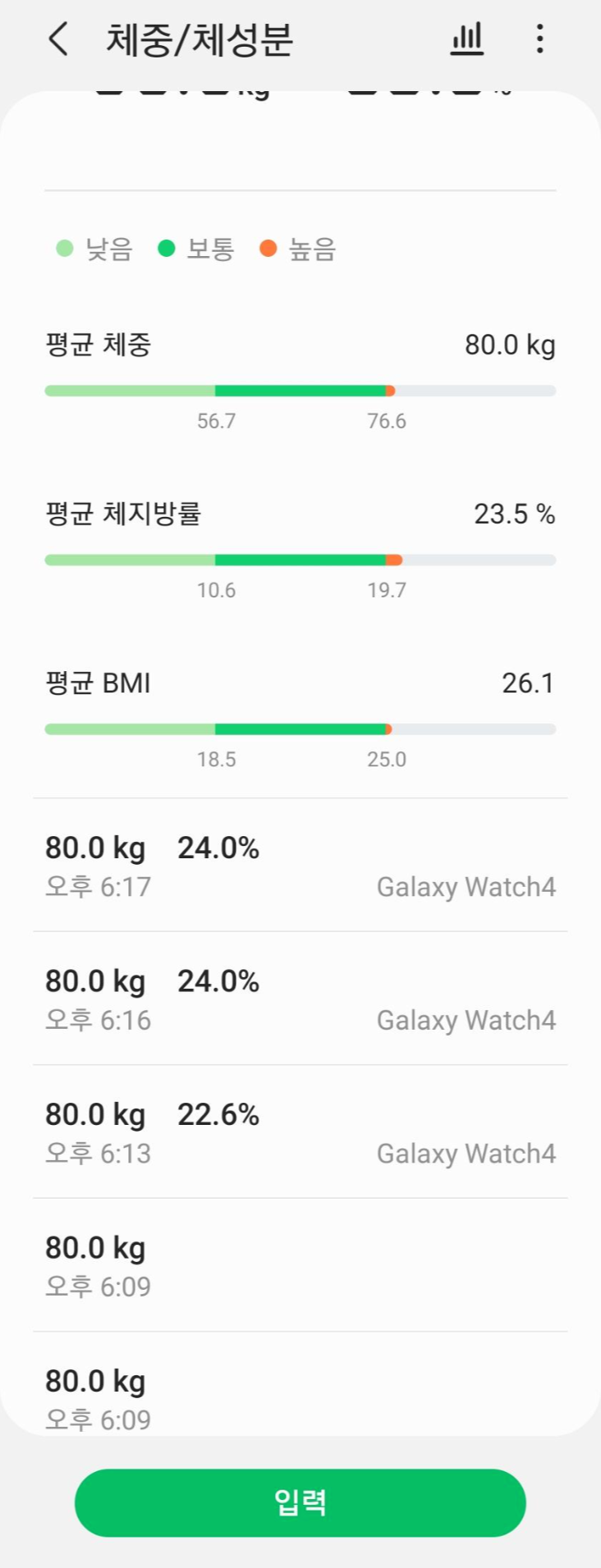The image size is (601, 1568).
Task: Open the 오후 6:17 weight record
Action: point(300,866)
